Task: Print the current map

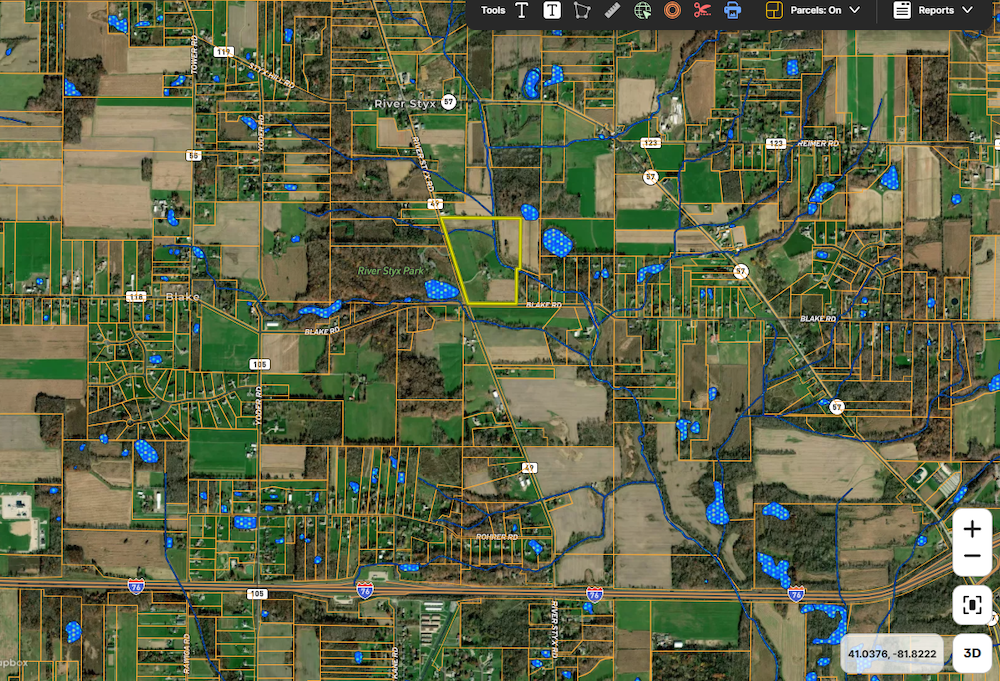Action: pyautogui.click(x=733, y=10)
